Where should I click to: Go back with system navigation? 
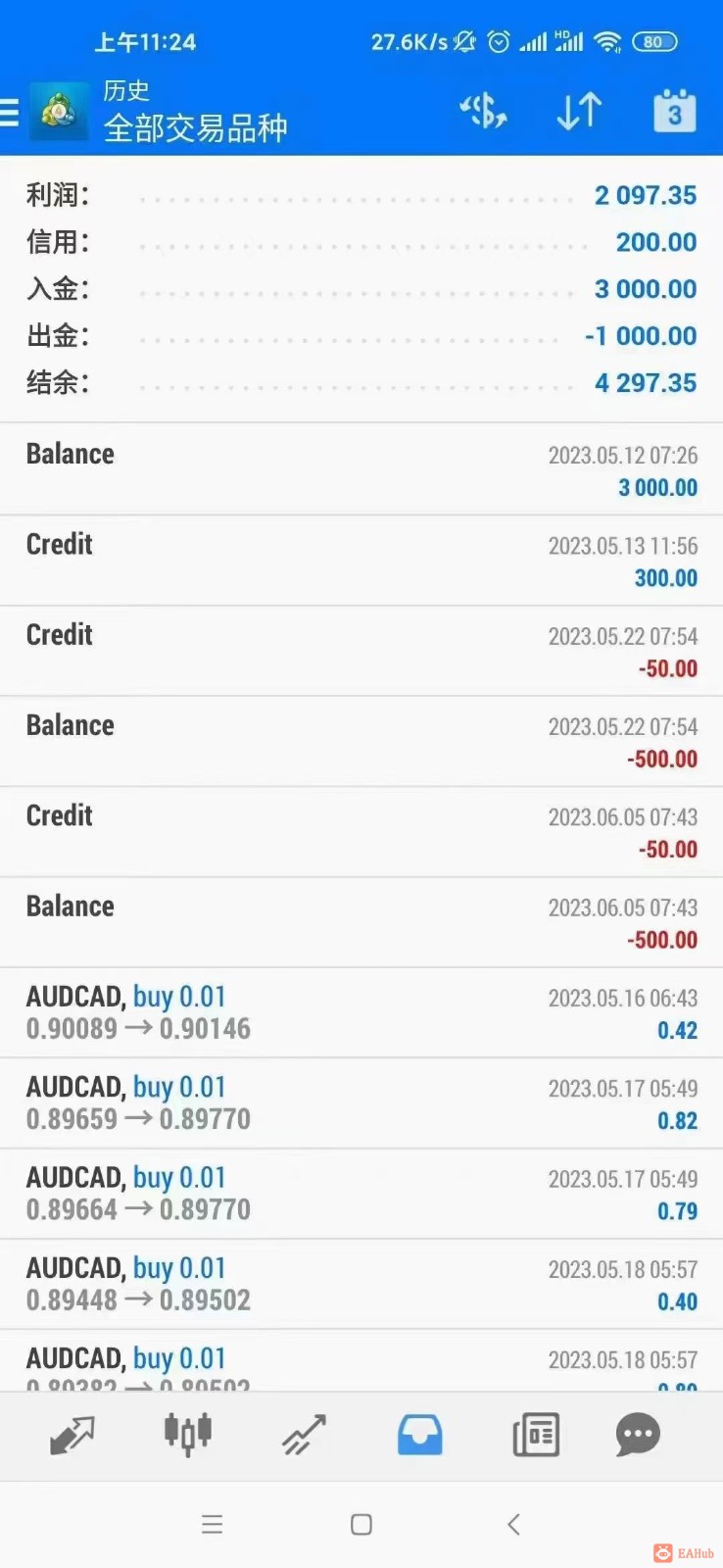pos(513,1524)
